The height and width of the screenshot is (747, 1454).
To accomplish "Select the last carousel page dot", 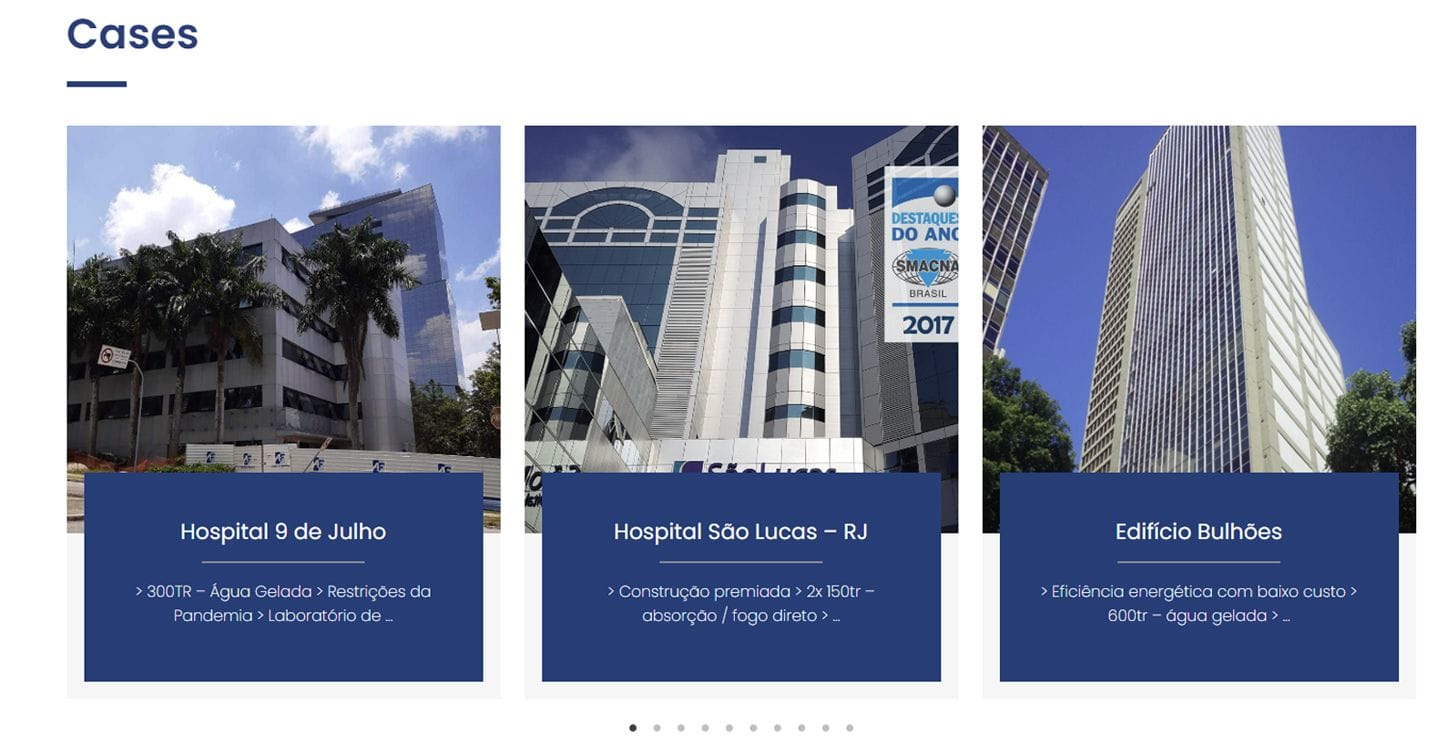I will tap(849, 728).
